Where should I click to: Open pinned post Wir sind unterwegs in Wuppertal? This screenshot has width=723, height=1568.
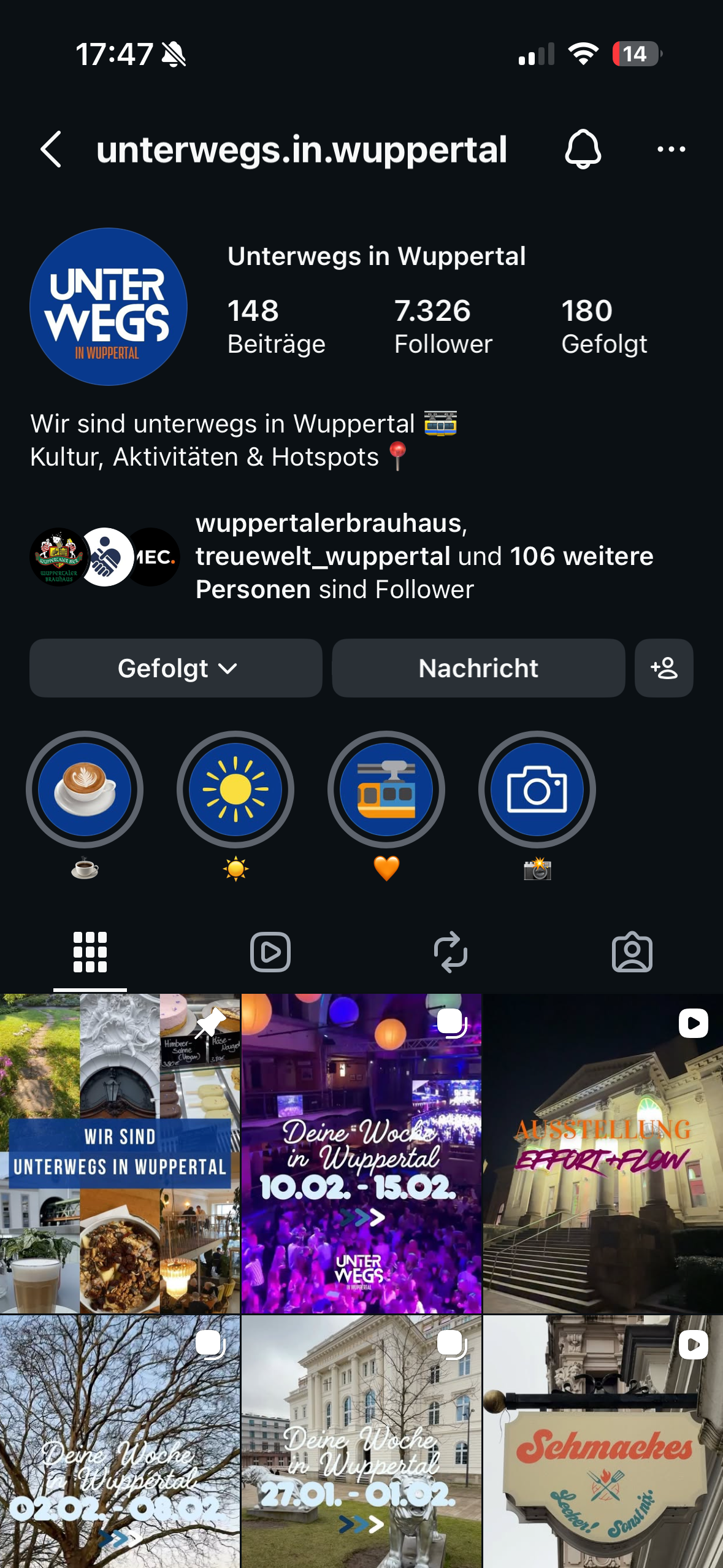(x=120, y=1153)
